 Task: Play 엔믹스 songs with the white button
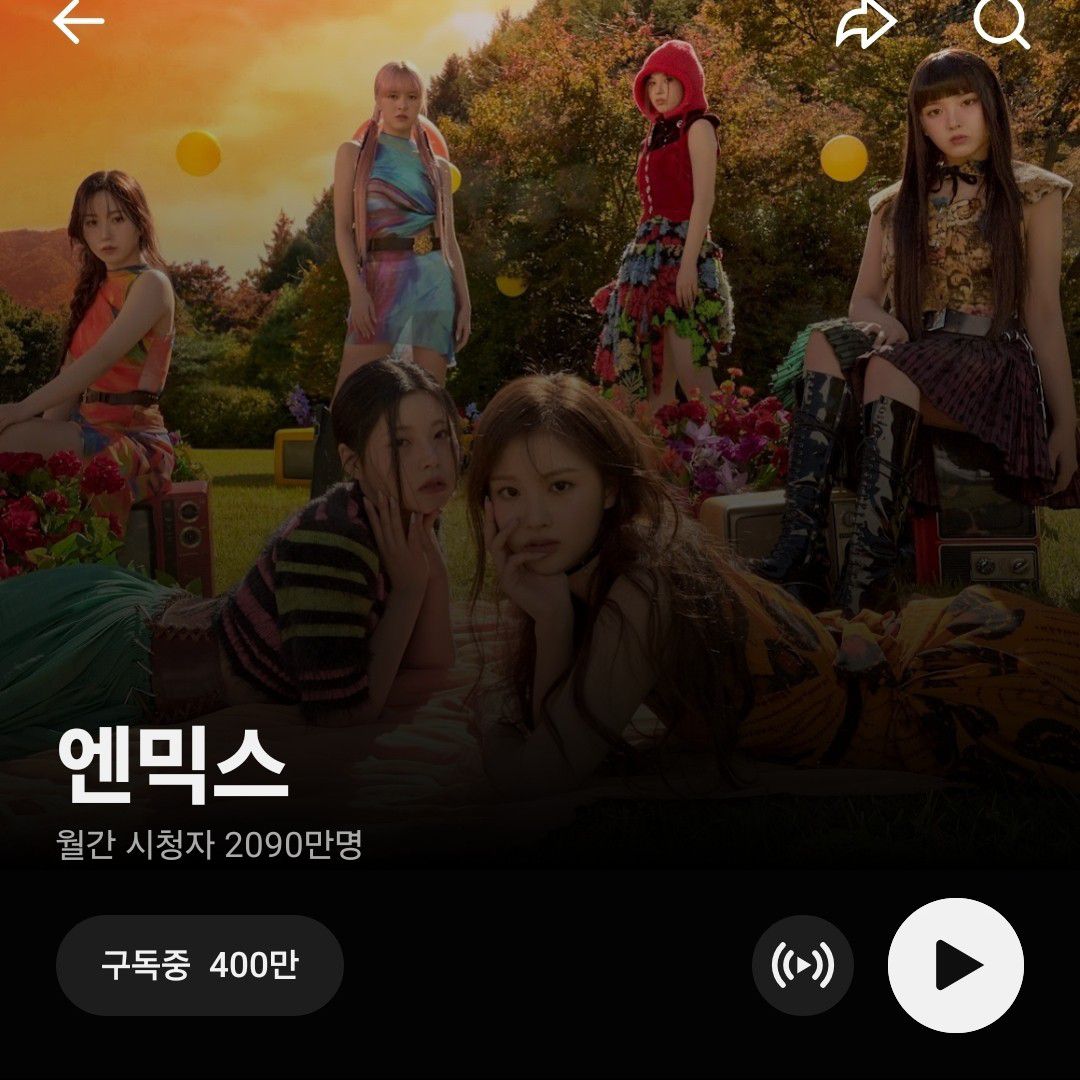click(956, 966)
